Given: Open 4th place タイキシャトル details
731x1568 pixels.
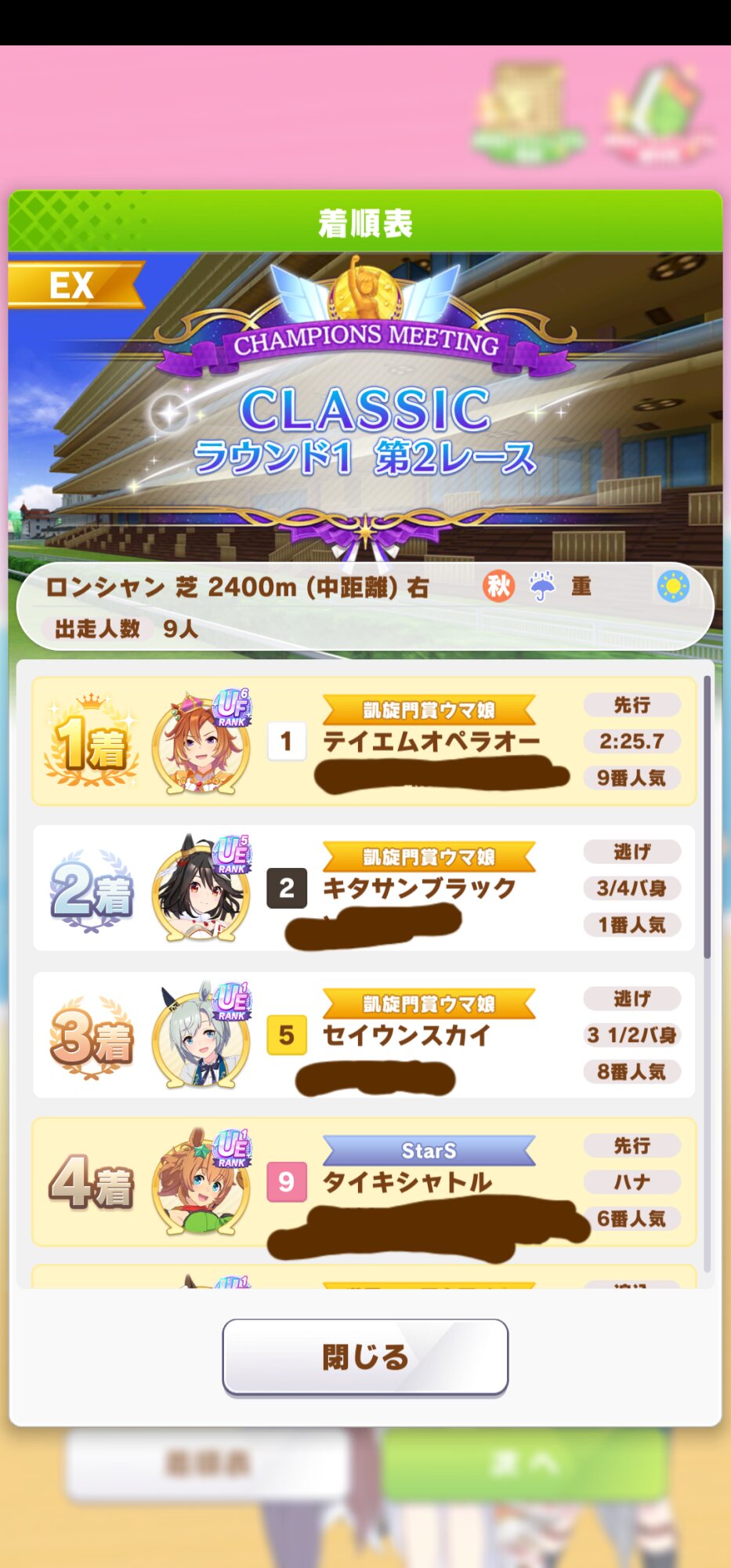Looking at the screenshot, I should tap(364, 1181).
